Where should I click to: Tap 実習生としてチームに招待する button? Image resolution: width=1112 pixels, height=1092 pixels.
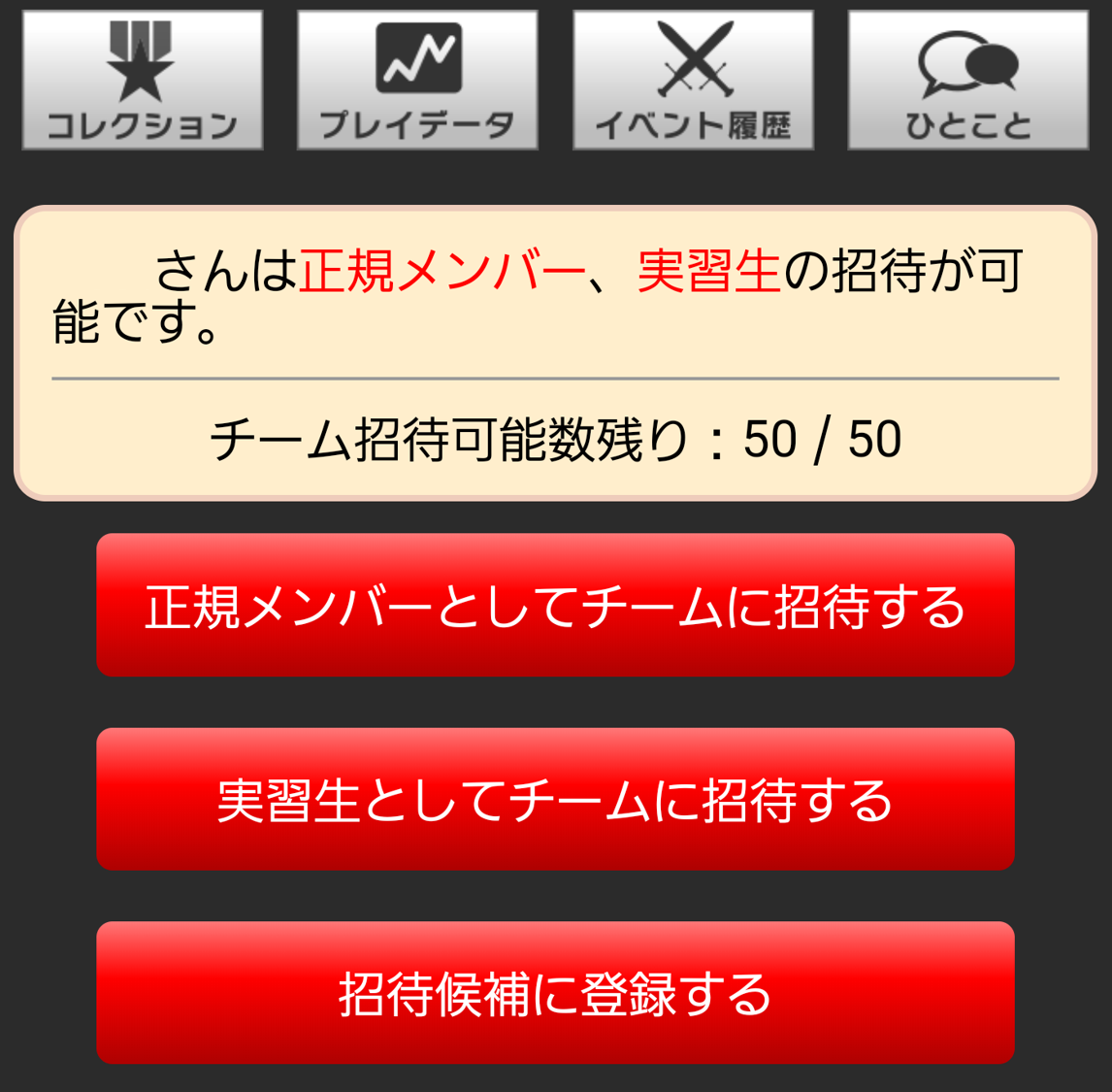(555, 799)
